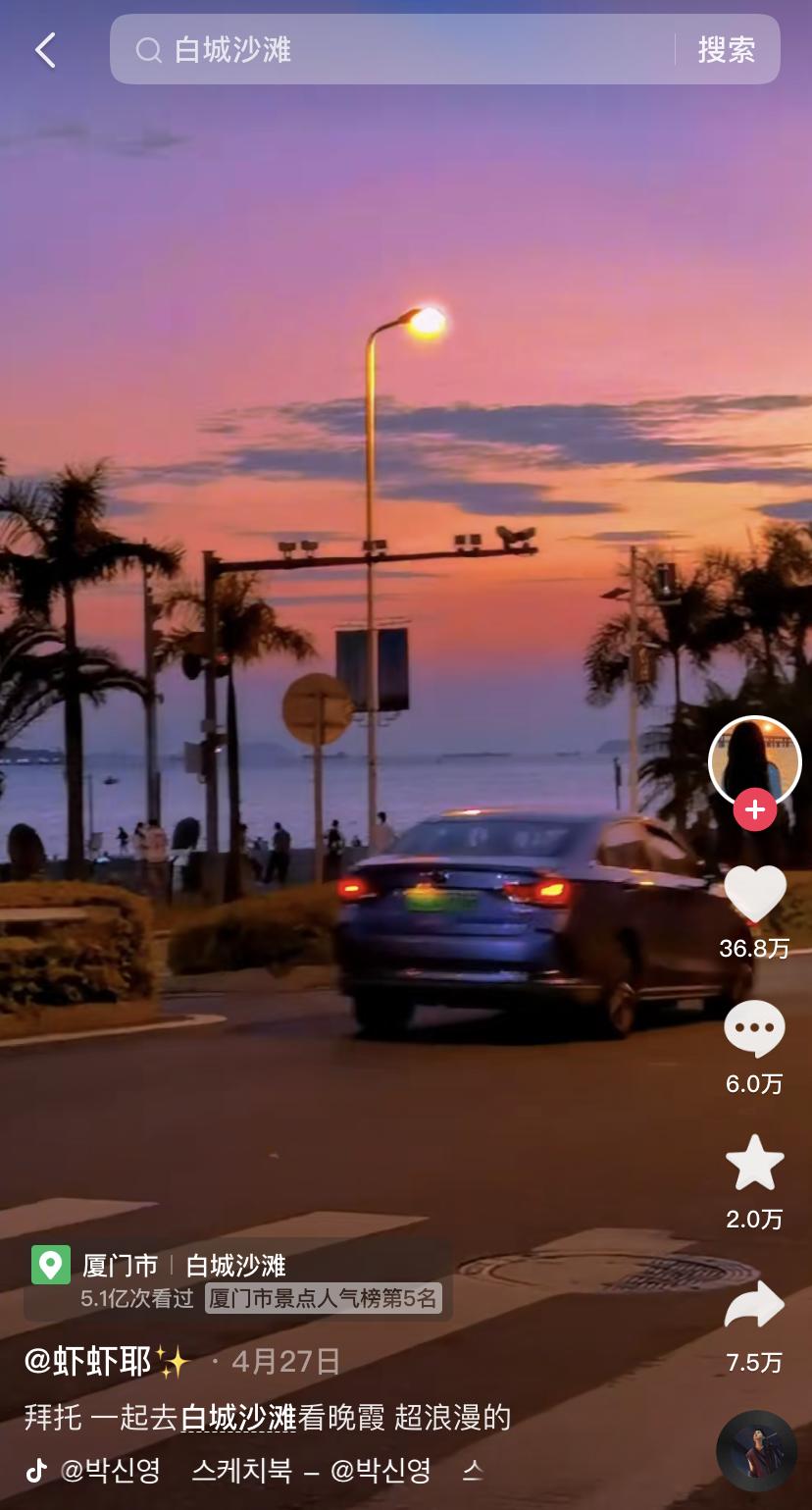Viewport: 812px width, 1510px height.
Task: Expand the 白城沙滩 location details
Action: coord(240,1265)
